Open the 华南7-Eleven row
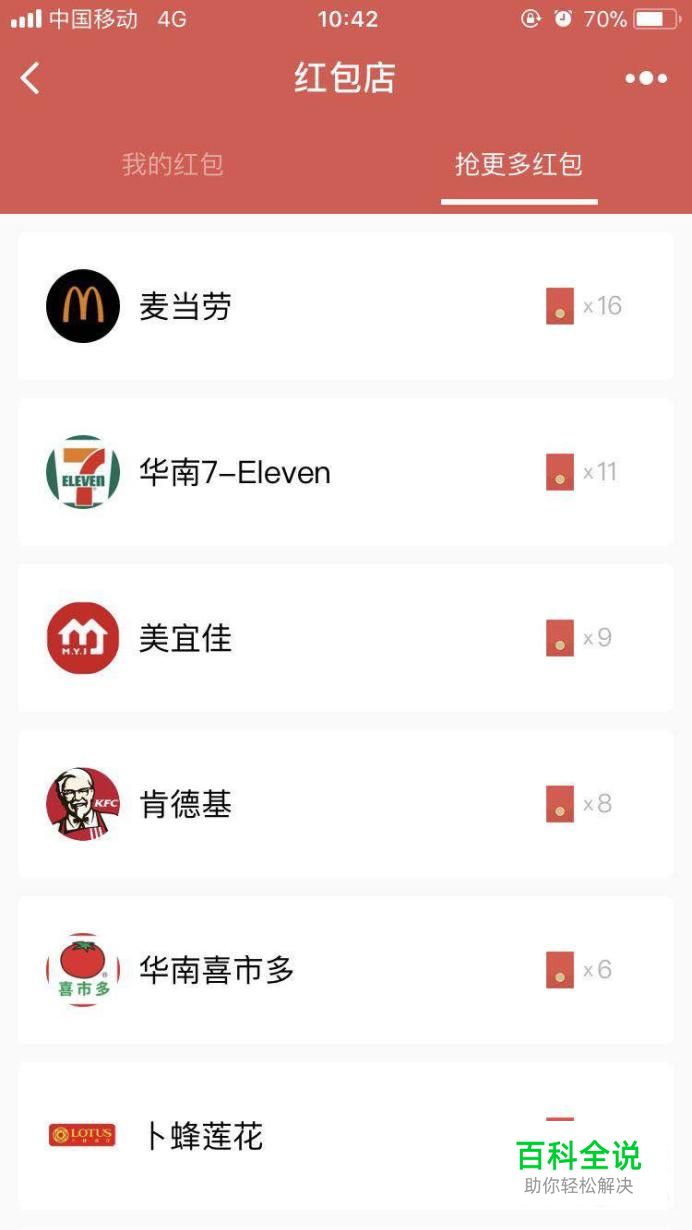The width and height of the screenshot is (692, 1230). point(346,472)
